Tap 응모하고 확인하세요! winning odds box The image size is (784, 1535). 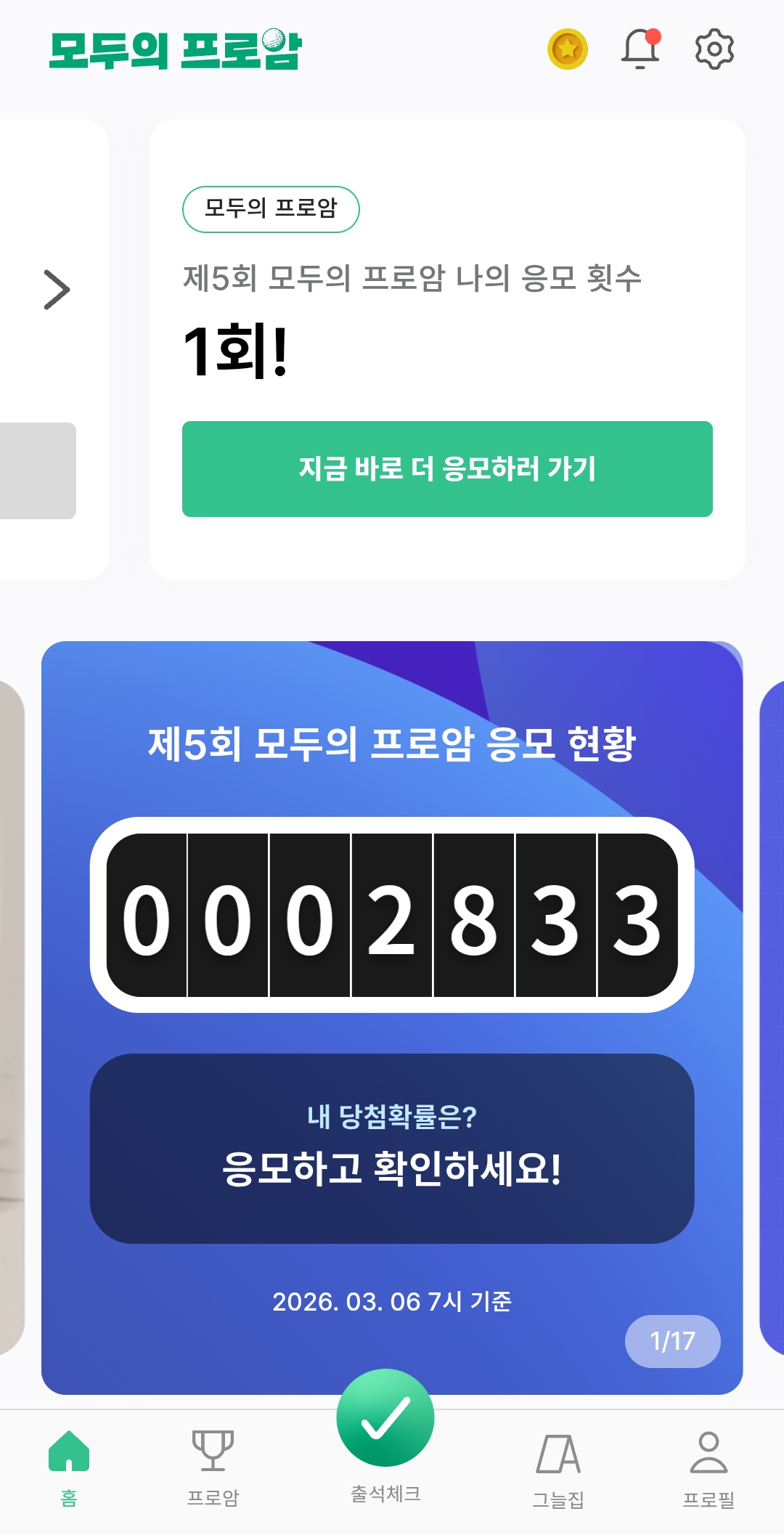392,1148
